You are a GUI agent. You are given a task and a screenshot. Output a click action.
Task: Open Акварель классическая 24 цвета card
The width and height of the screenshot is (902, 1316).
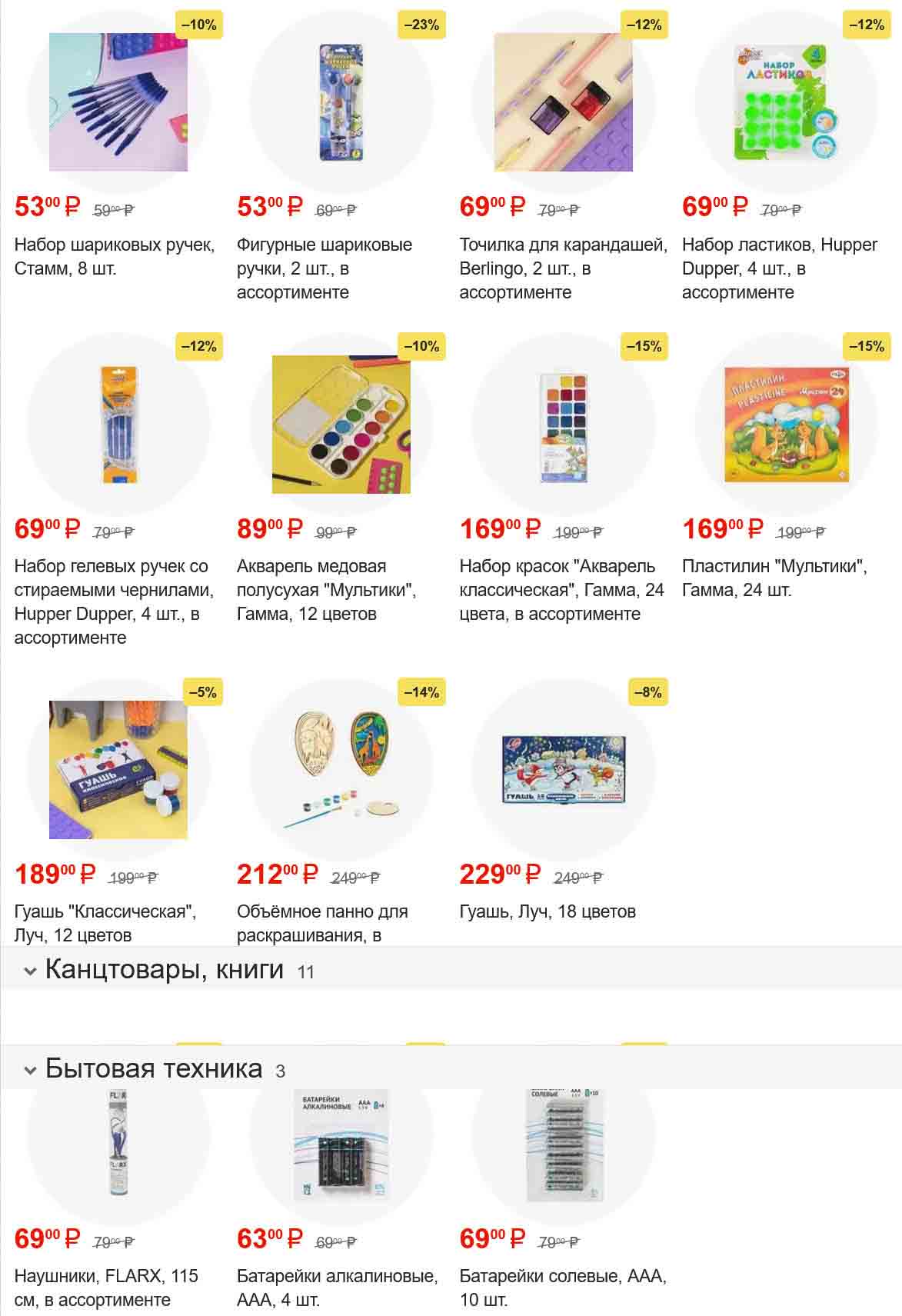coord(563,425)
